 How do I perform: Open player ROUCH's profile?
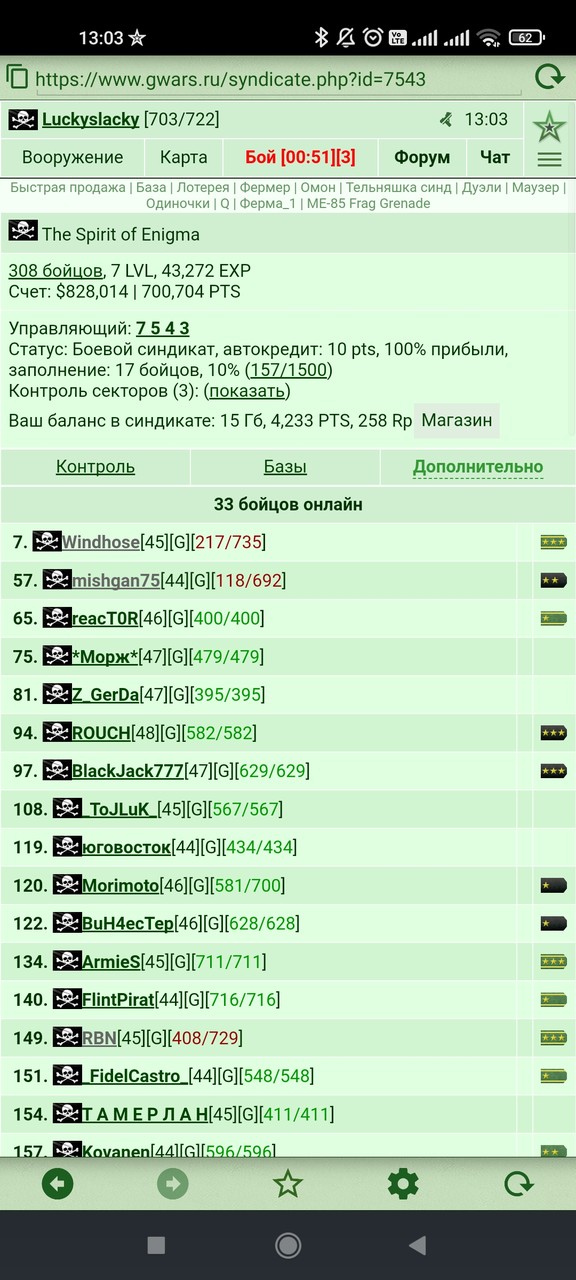click(x=101, y=733)
